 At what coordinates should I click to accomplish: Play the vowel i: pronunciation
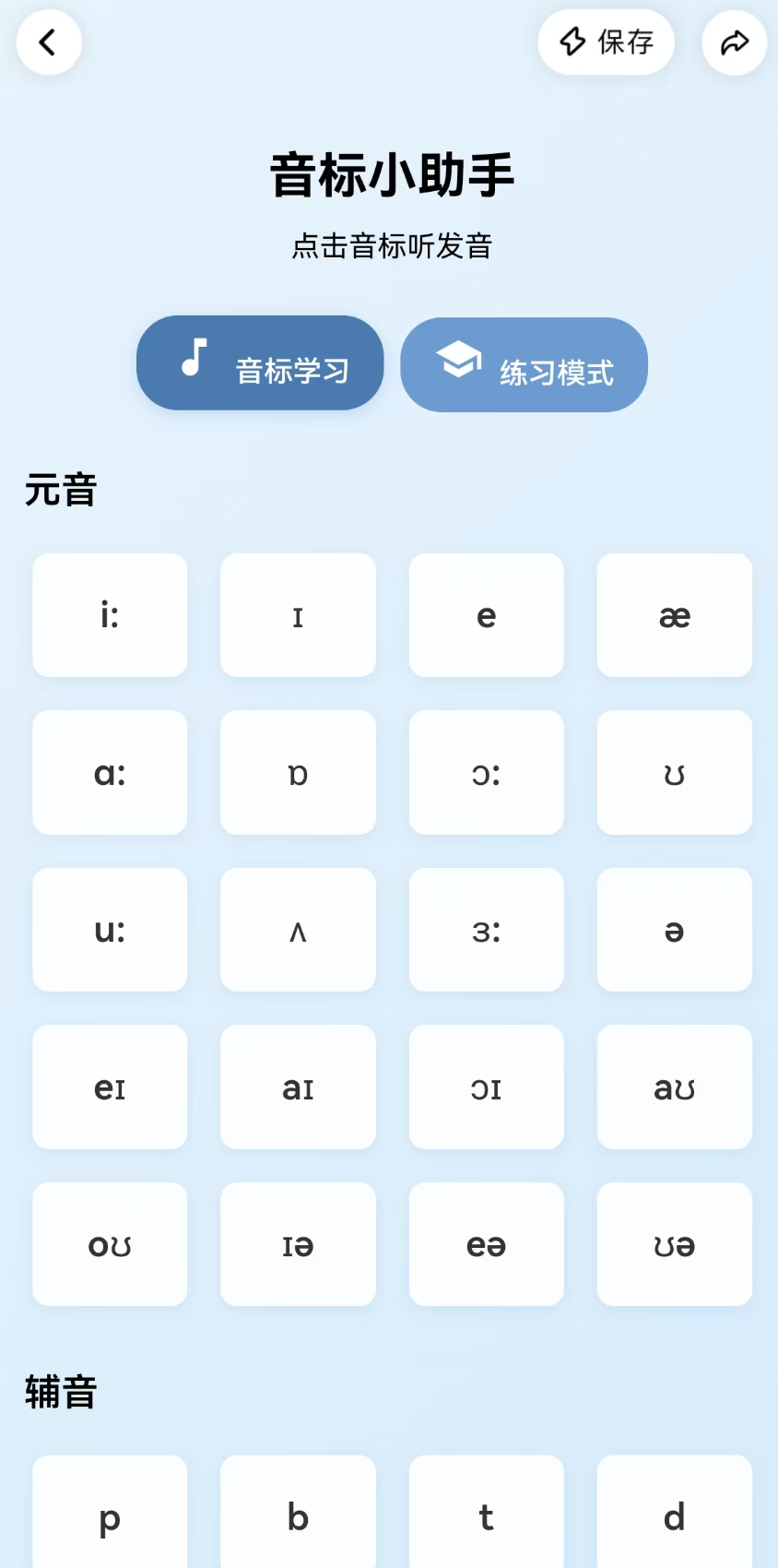pos(109,615)
